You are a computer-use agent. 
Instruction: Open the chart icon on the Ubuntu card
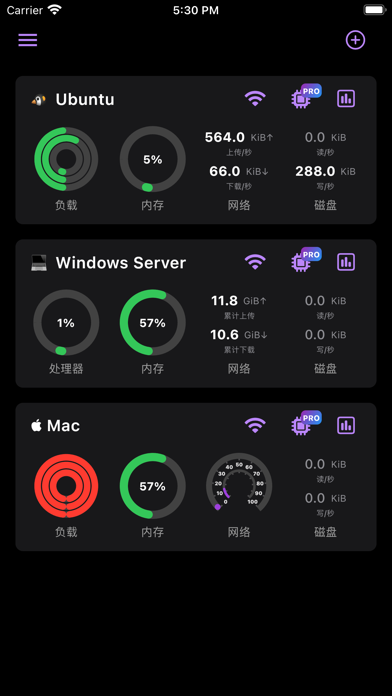click(346, 99)
